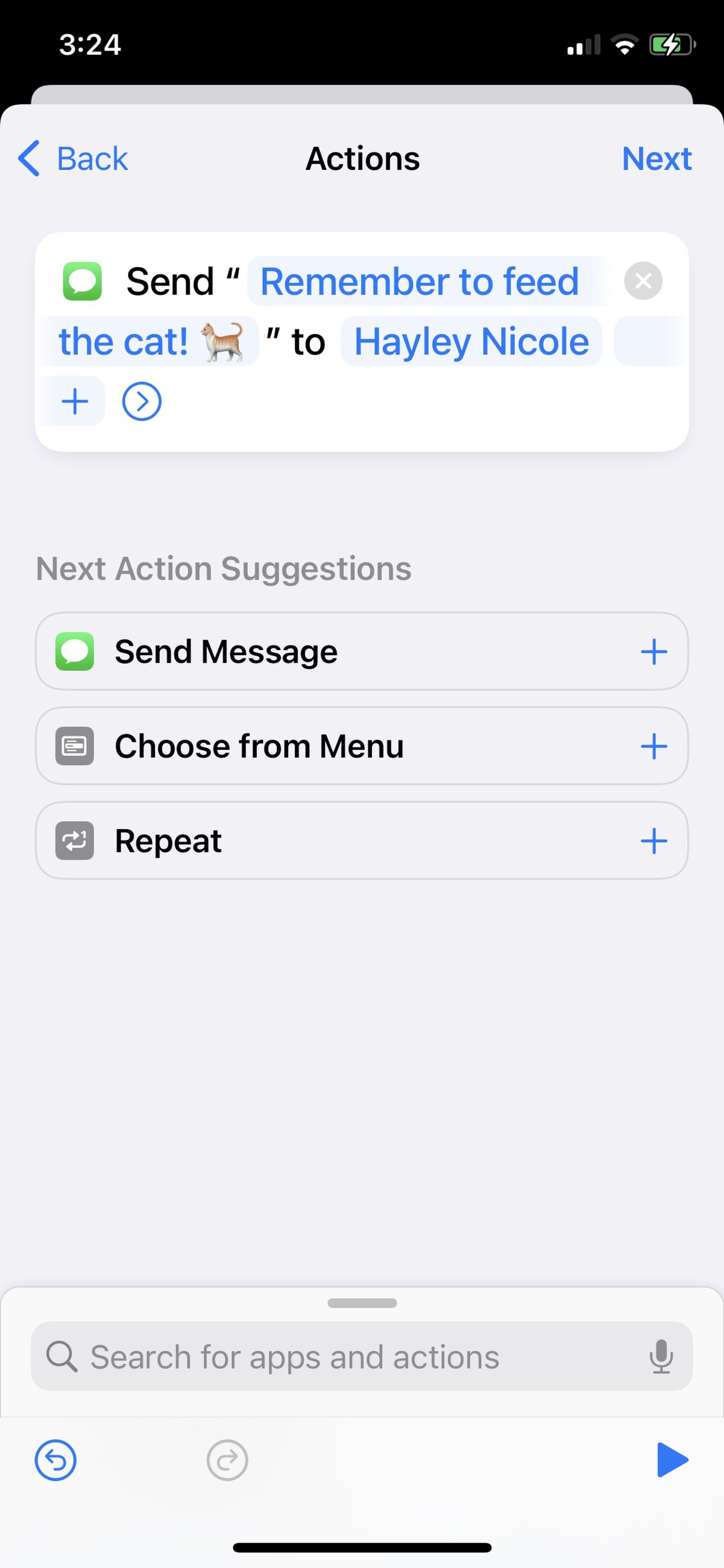Tap the plus token to add a message variable
Viewport: 724px width, 1568px height.
pyautogui.click(x=75, y=401)
